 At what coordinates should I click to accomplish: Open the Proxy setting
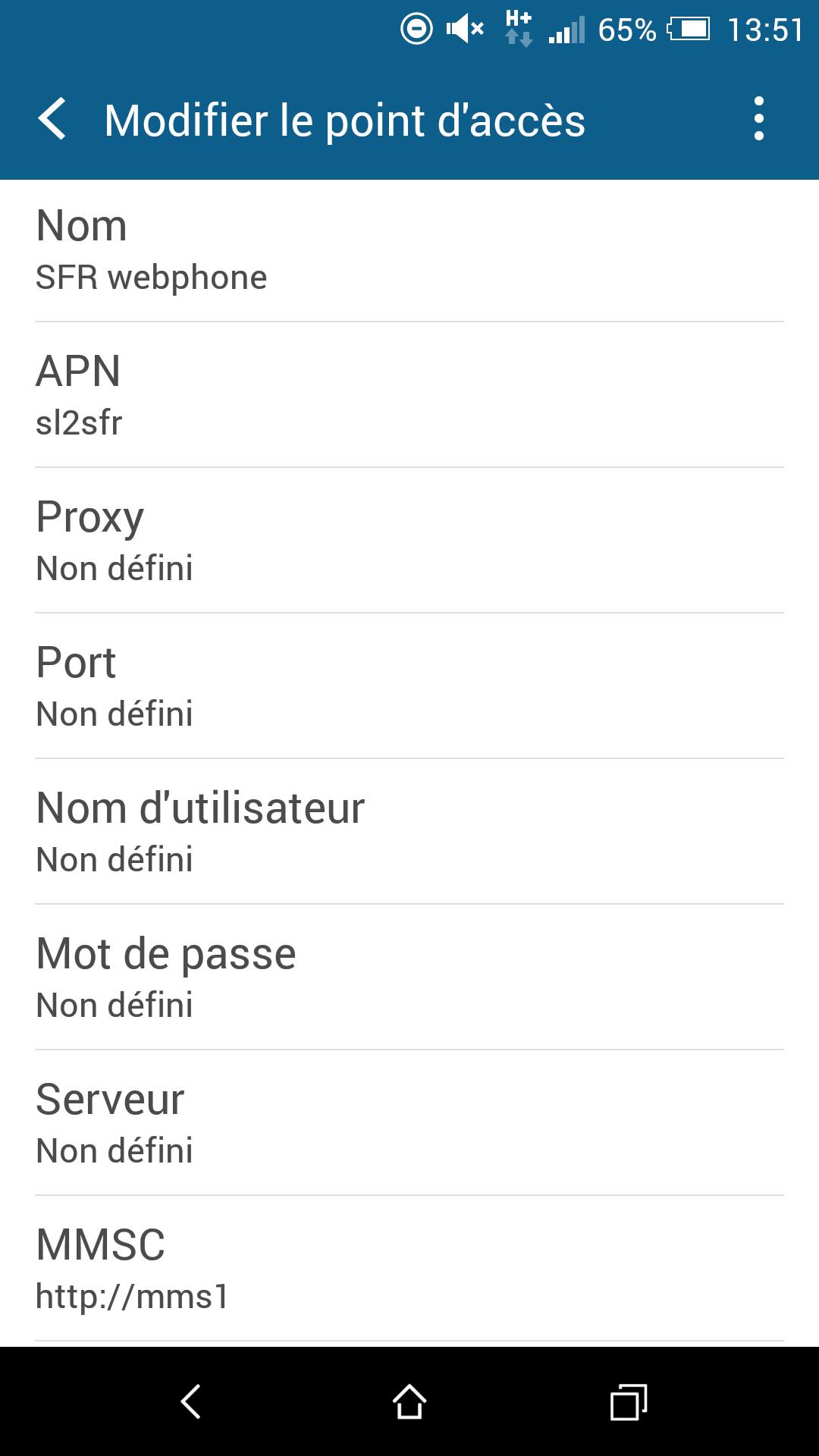point(409,541)
